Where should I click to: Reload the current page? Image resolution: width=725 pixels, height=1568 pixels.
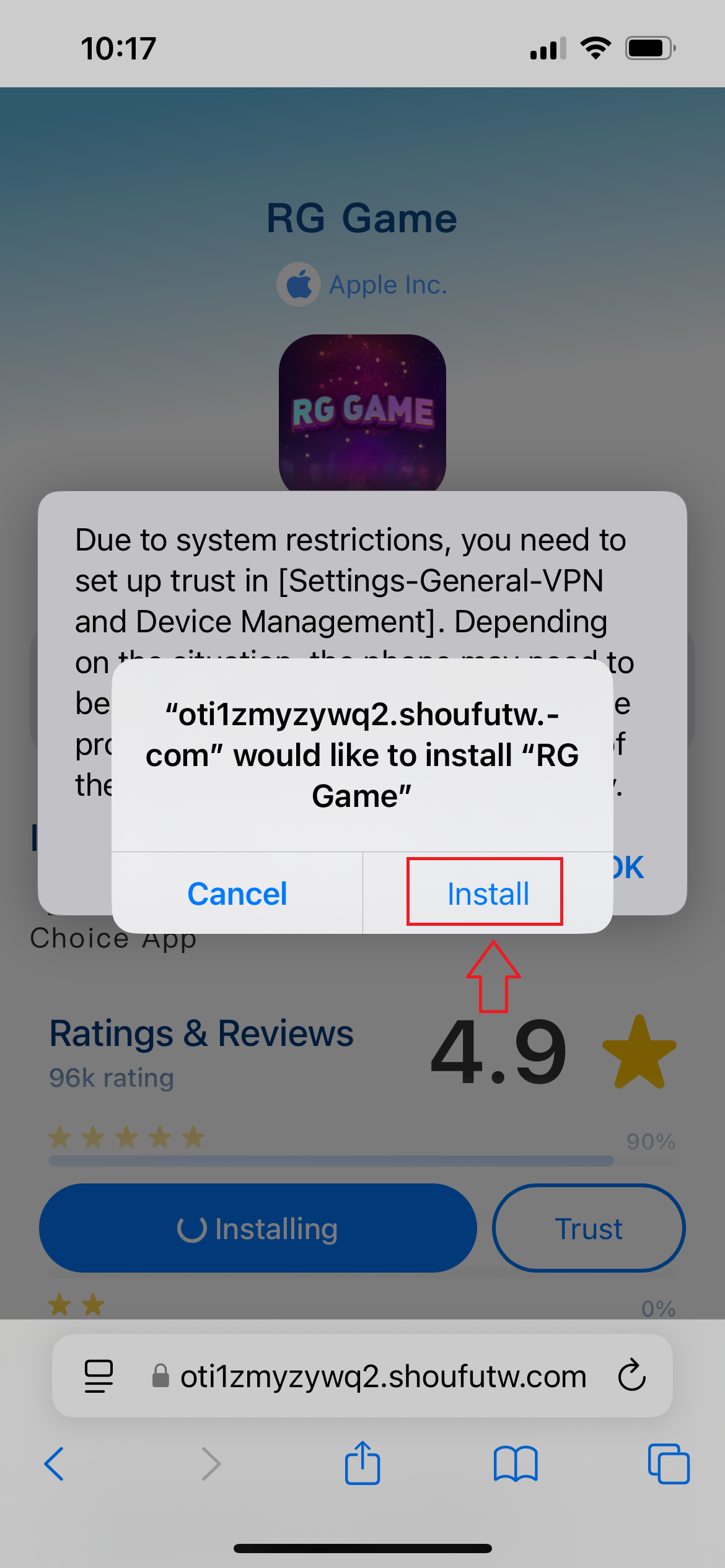tap(631, 1376)
